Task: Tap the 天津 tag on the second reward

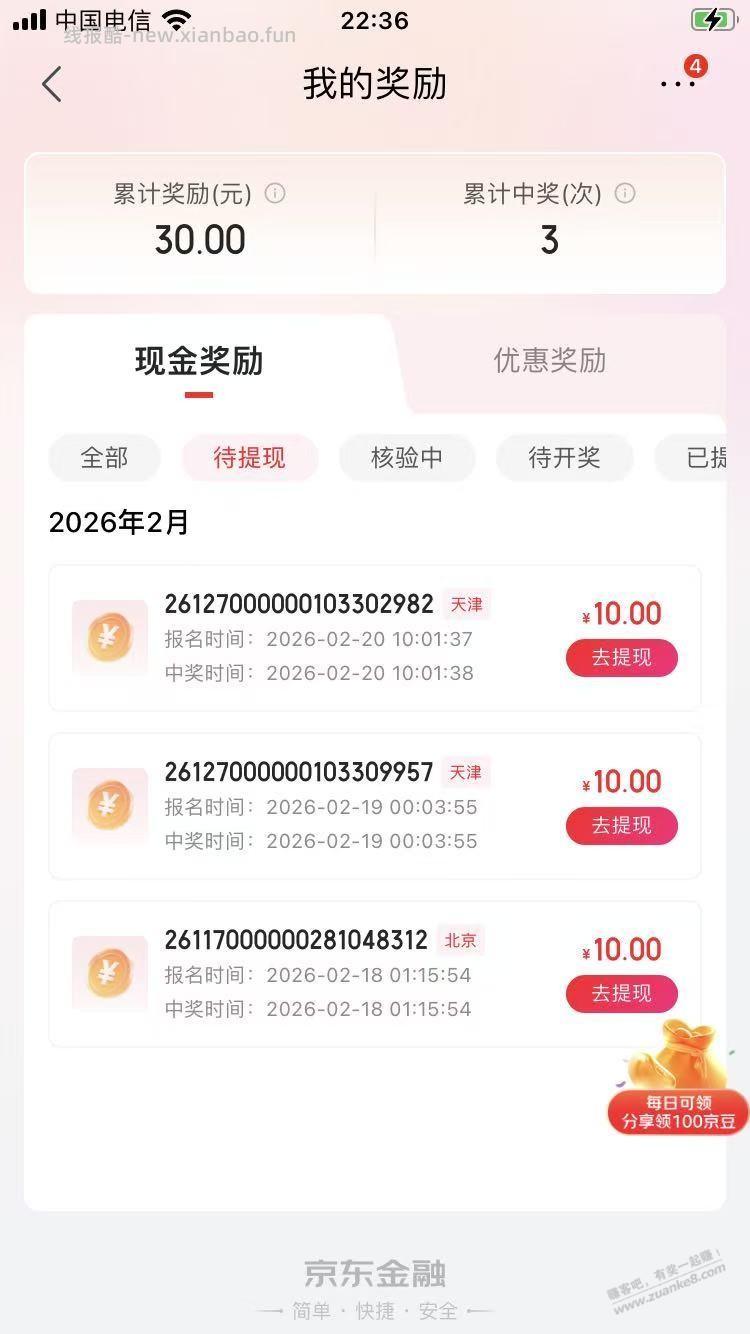Action: (464, 772)
